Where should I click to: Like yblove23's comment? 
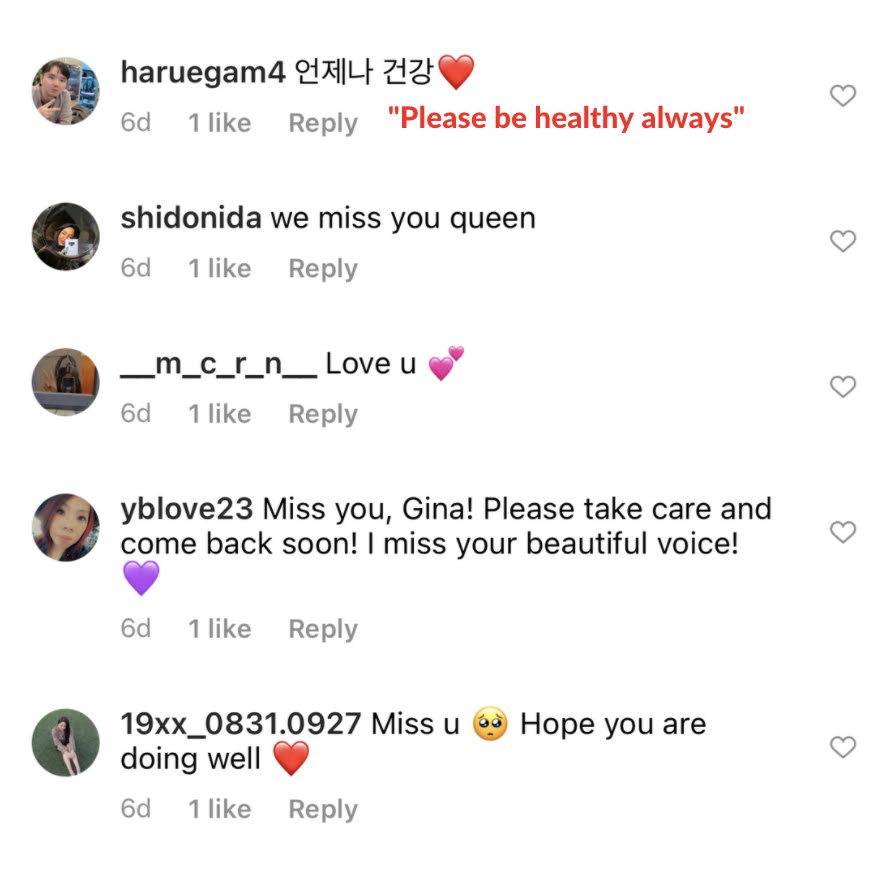[844, 532]
